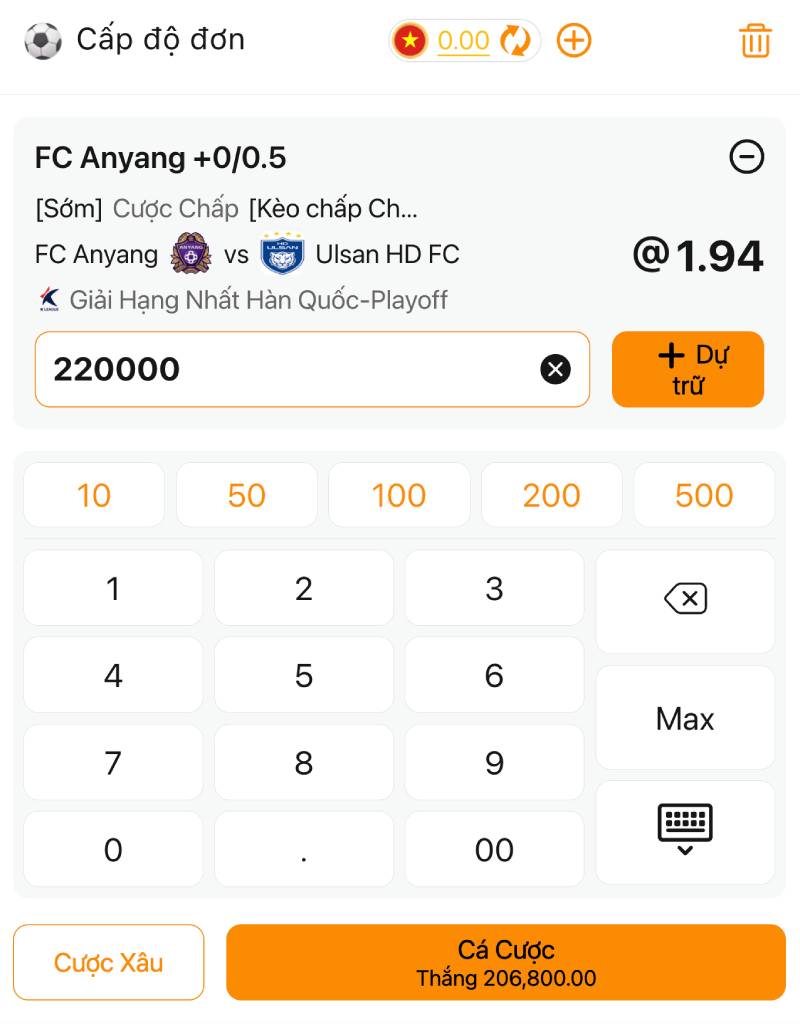Open deposit via the plus circle icon
Viewport: 800px width, 1024px height.
coord(574,41)
